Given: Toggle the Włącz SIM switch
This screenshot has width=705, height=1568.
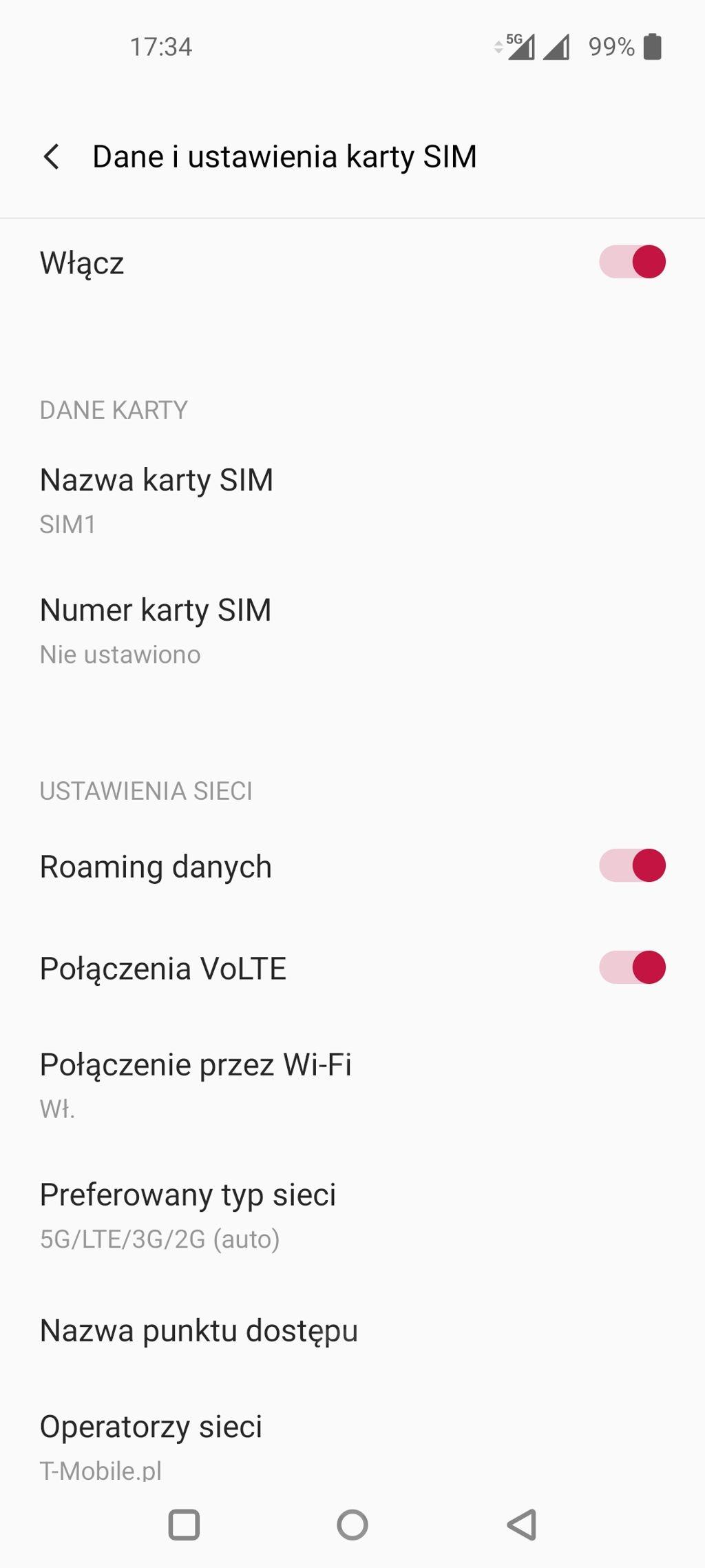Looking at the screenshot, I should (632, 262).
